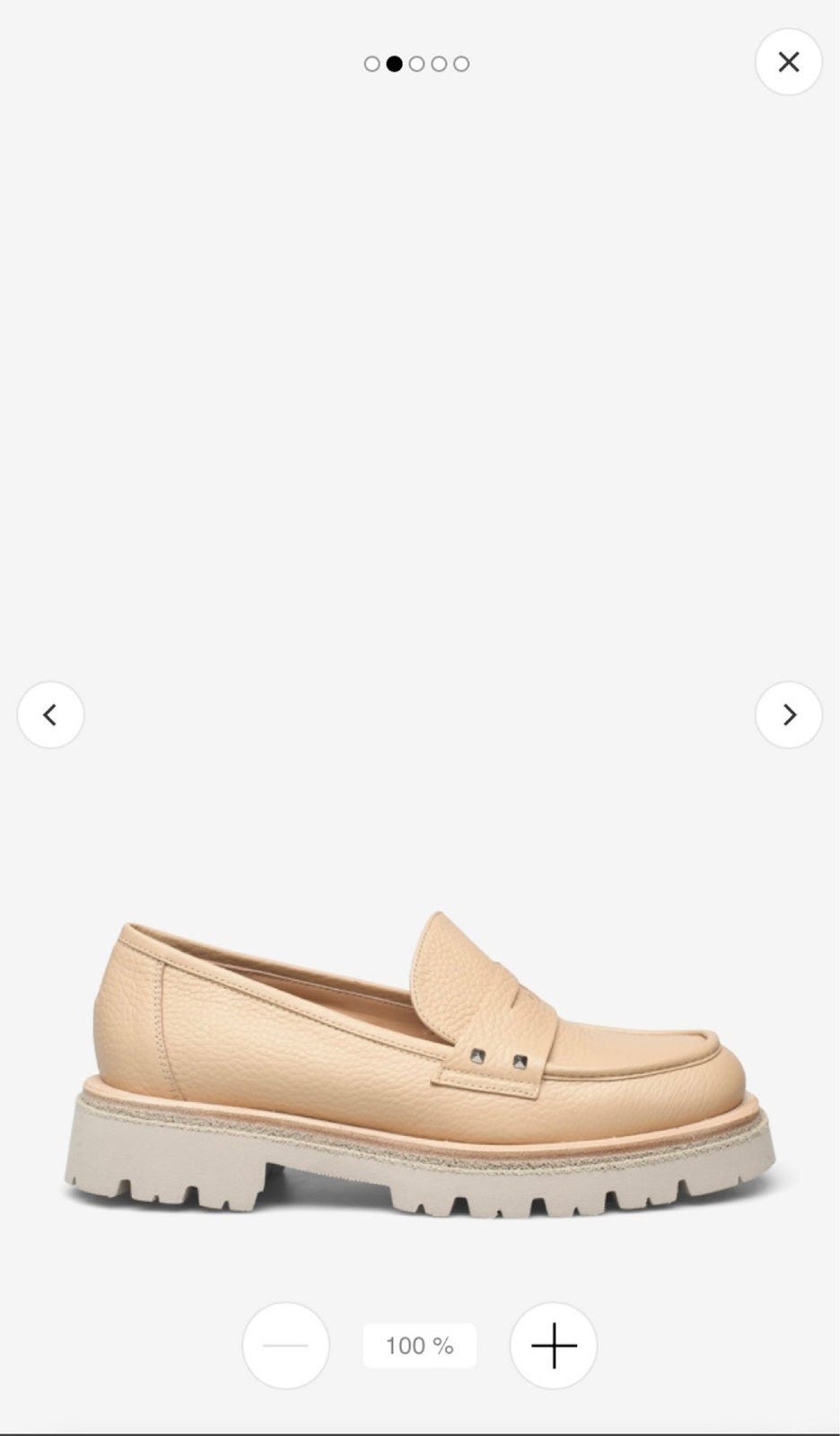The width and height of the screenshot is (840, 1436).
Task: Close the image viewer
Action: [788, 62]
